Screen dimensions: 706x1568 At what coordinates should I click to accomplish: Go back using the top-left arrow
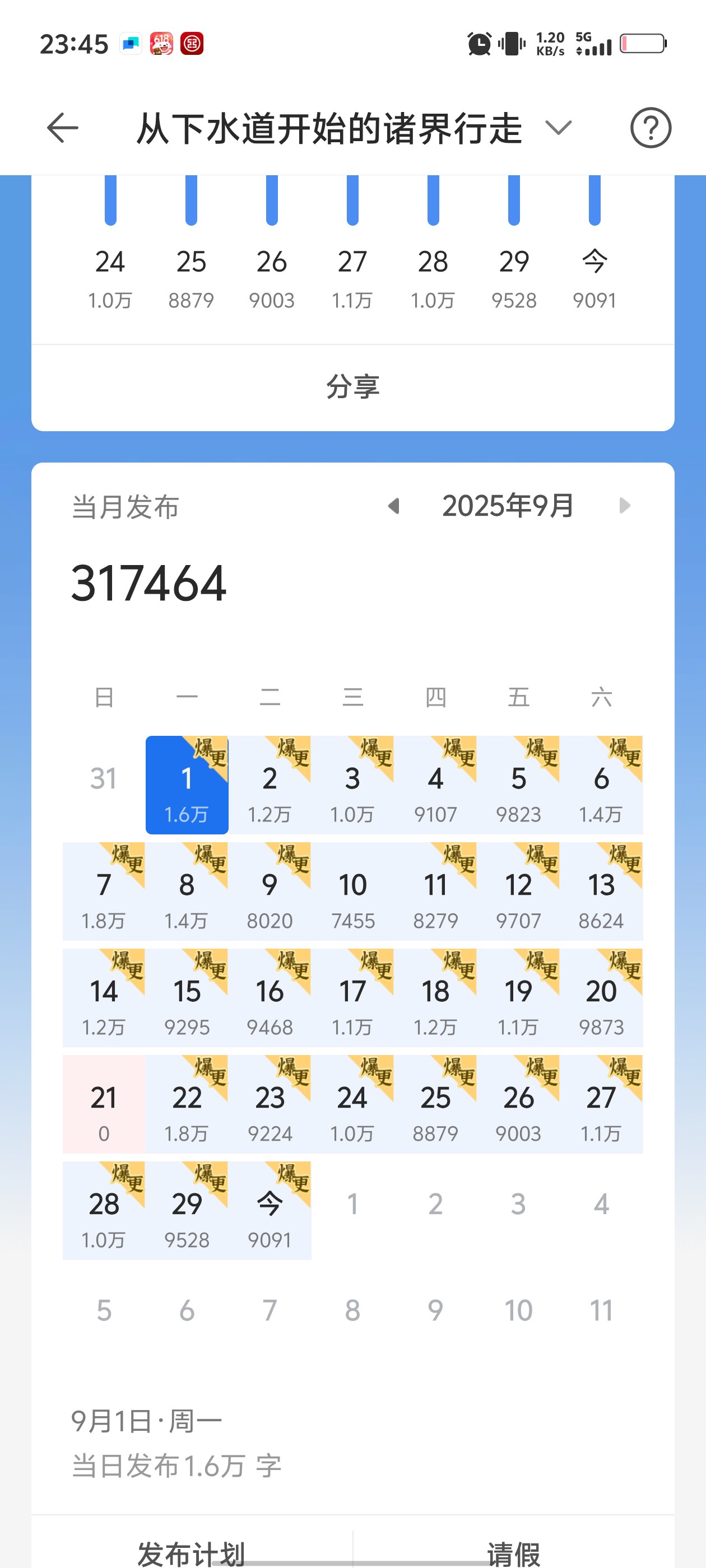[x=62, y=128]
